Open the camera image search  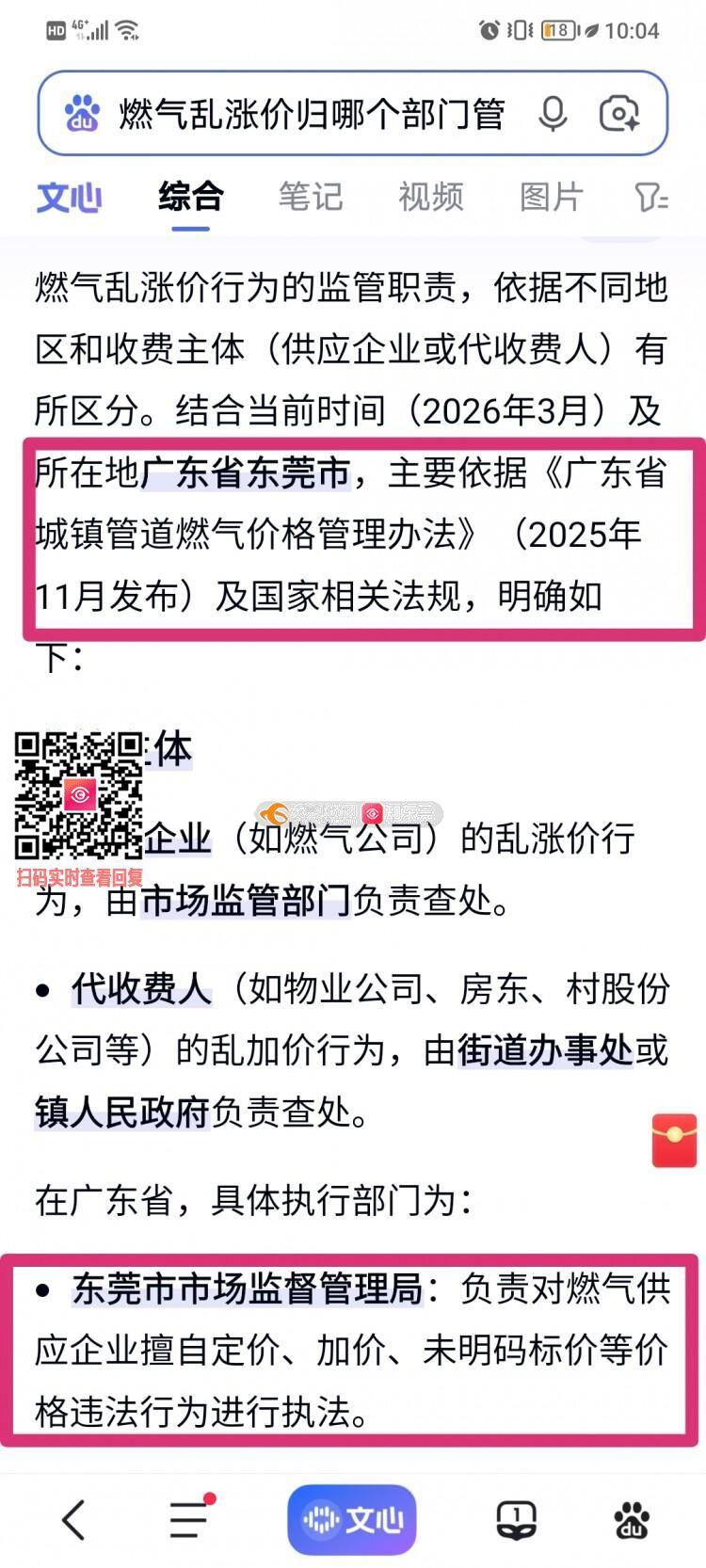pyautogui.click(x=619, y=114)
